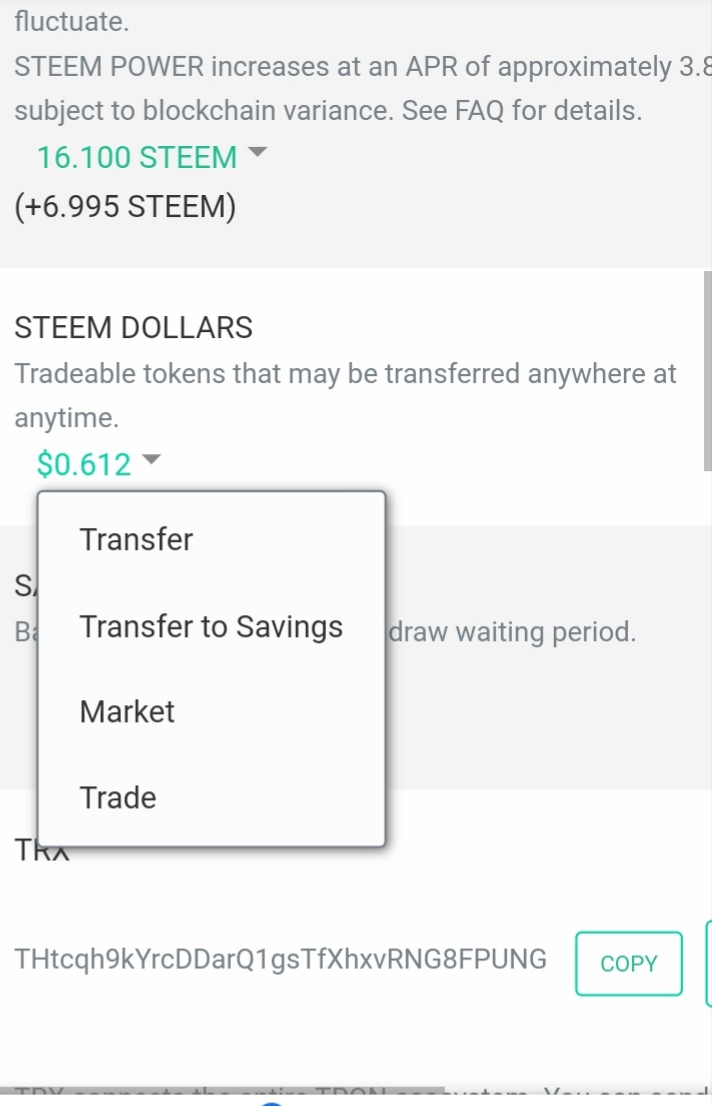712x1106 pixels.
Task: Open the Market option
Action: (x=127, y=712)
